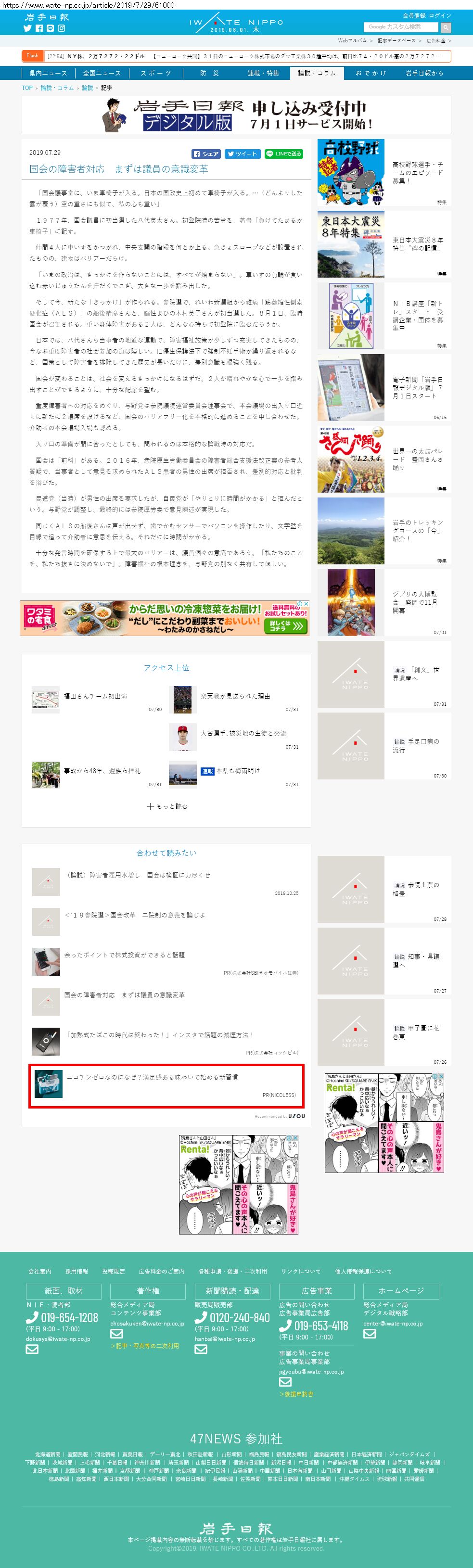Screen dimensions: 473x1568
Task: Send the article via the LINEで送る button
Action: tap(284, 154)
